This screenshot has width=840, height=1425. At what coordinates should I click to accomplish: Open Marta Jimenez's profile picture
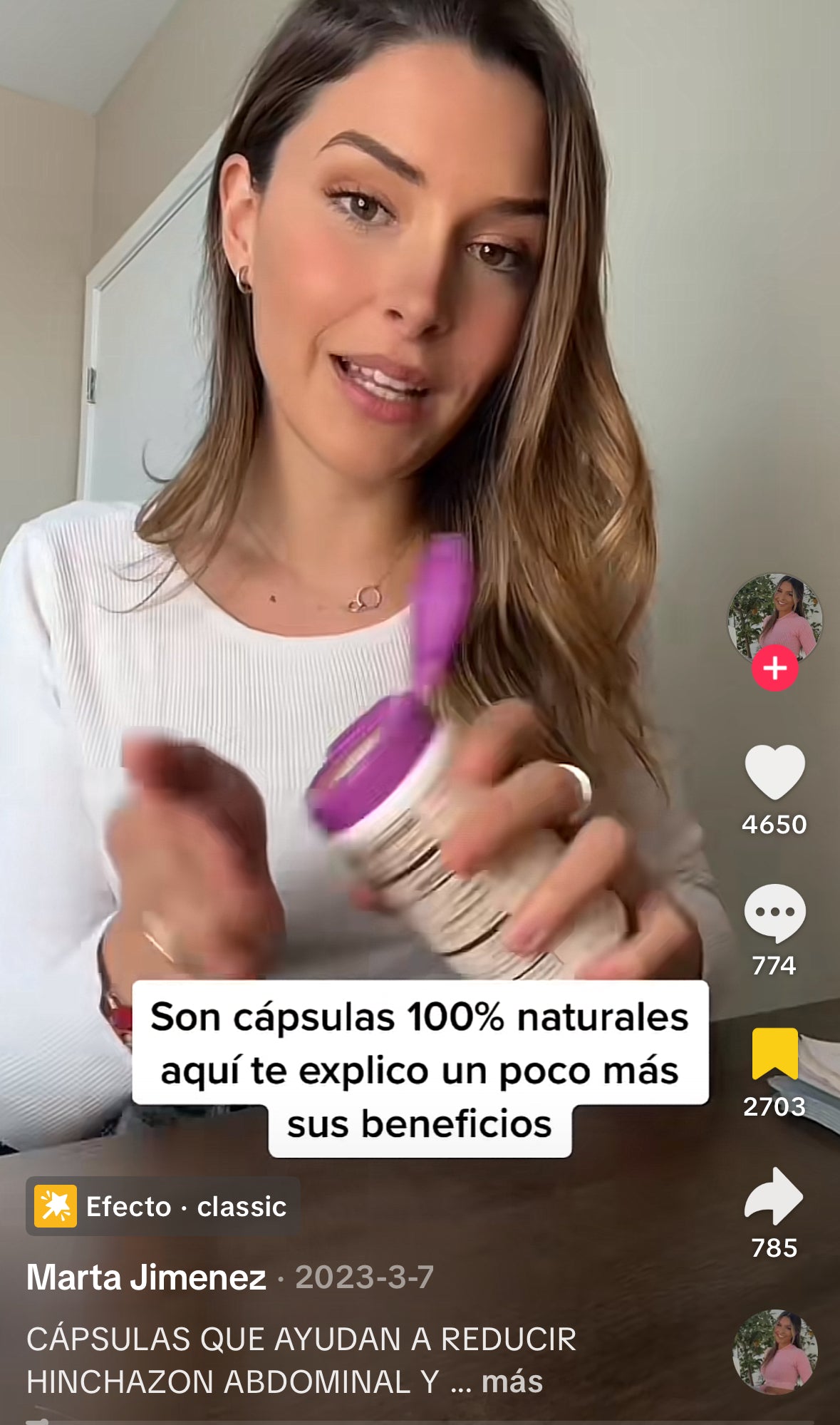coord(774,616)
